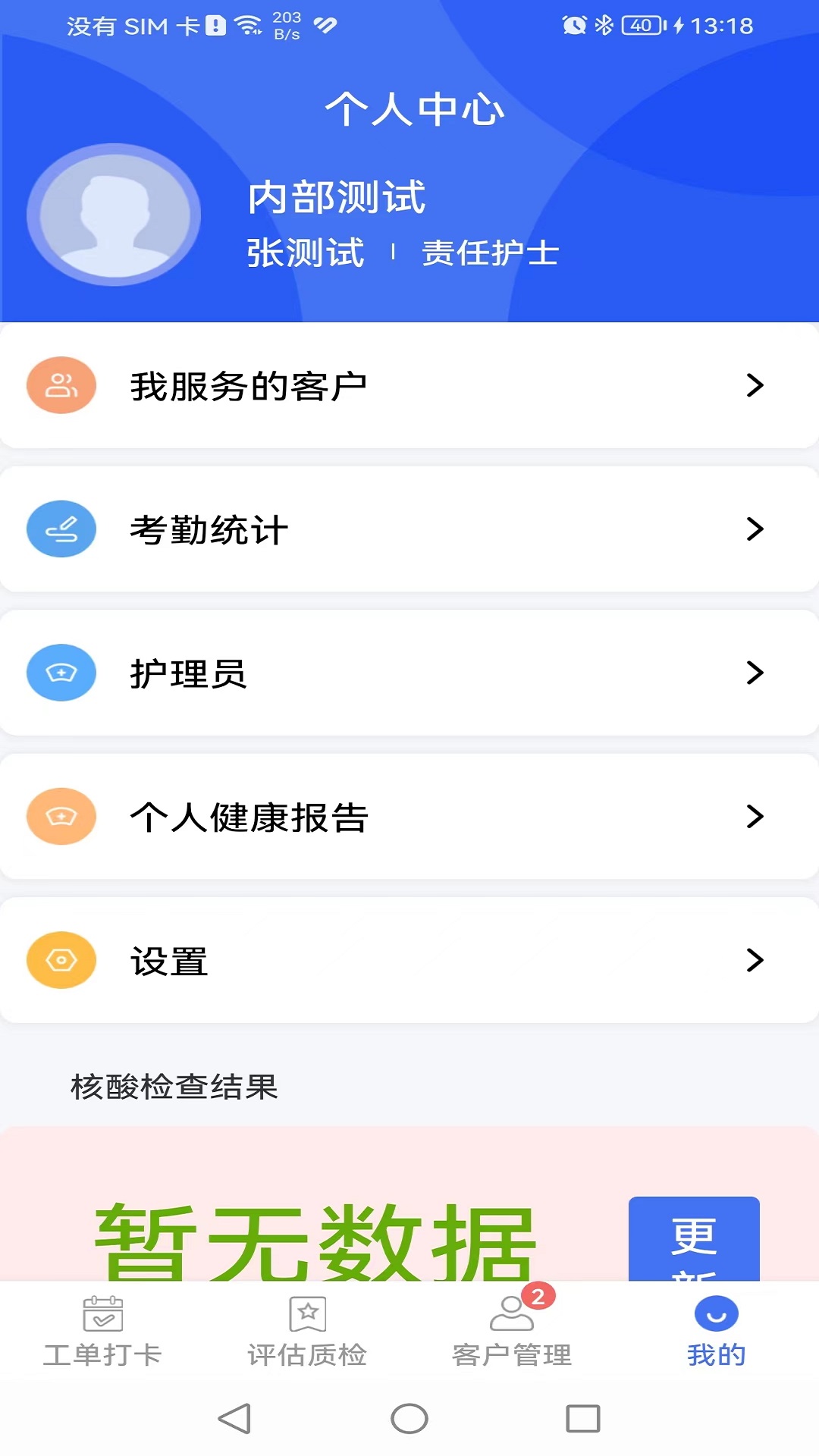This screenshot has height=1456, width=819.
Task: Go back using the system back button
Action: click(234, 1418)
